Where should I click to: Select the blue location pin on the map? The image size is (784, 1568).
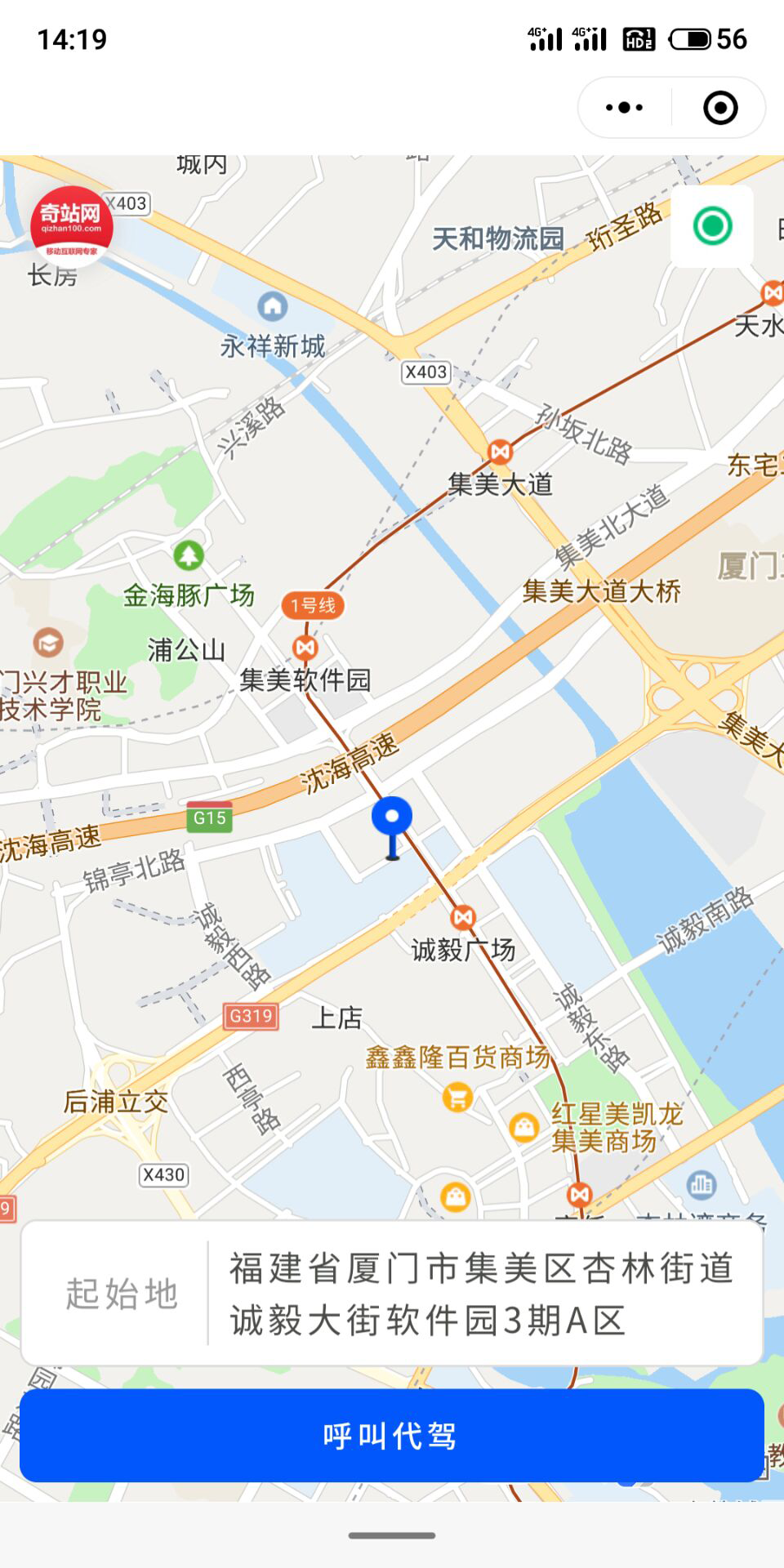click(392, 817)
